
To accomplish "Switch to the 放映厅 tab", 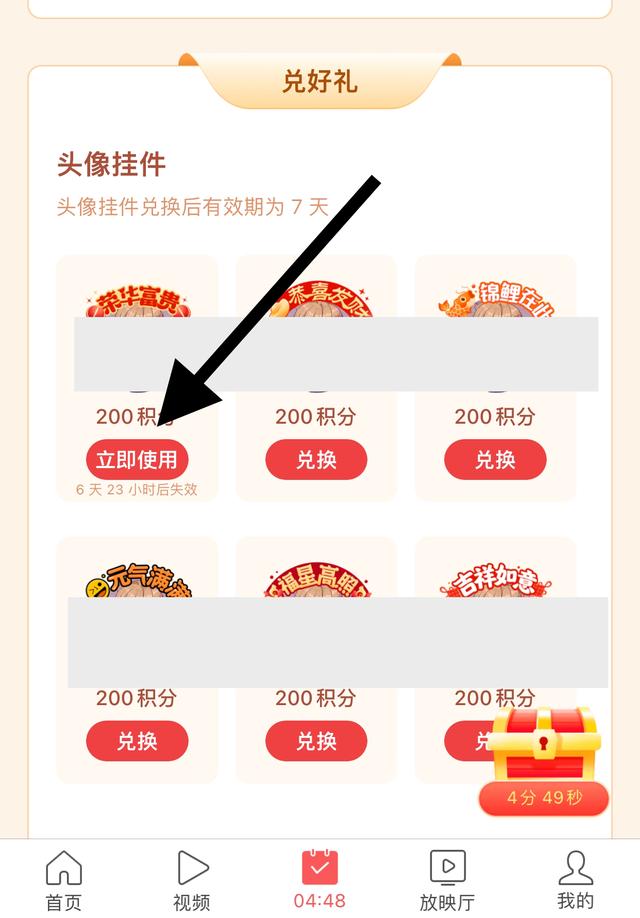I will pos(447,880).
